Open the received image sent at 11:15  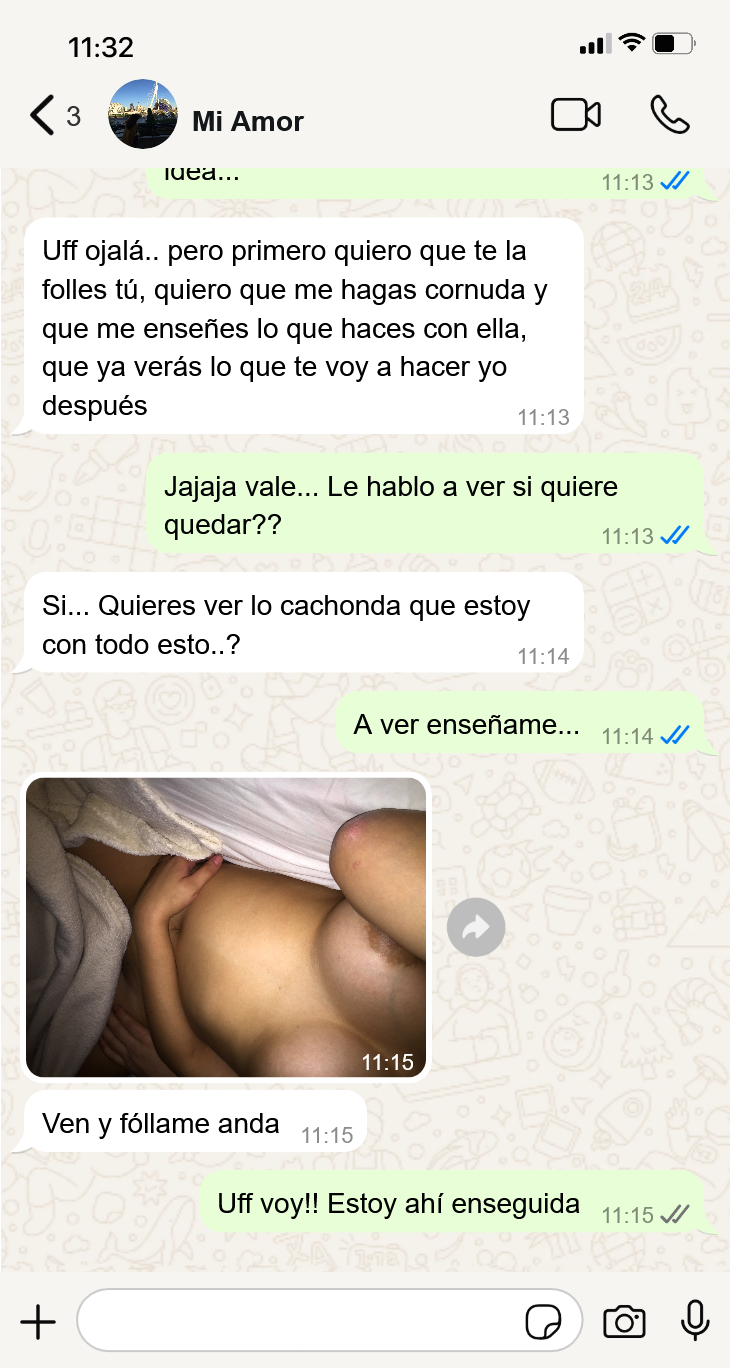pyautogui.click(x=226, y=927)
